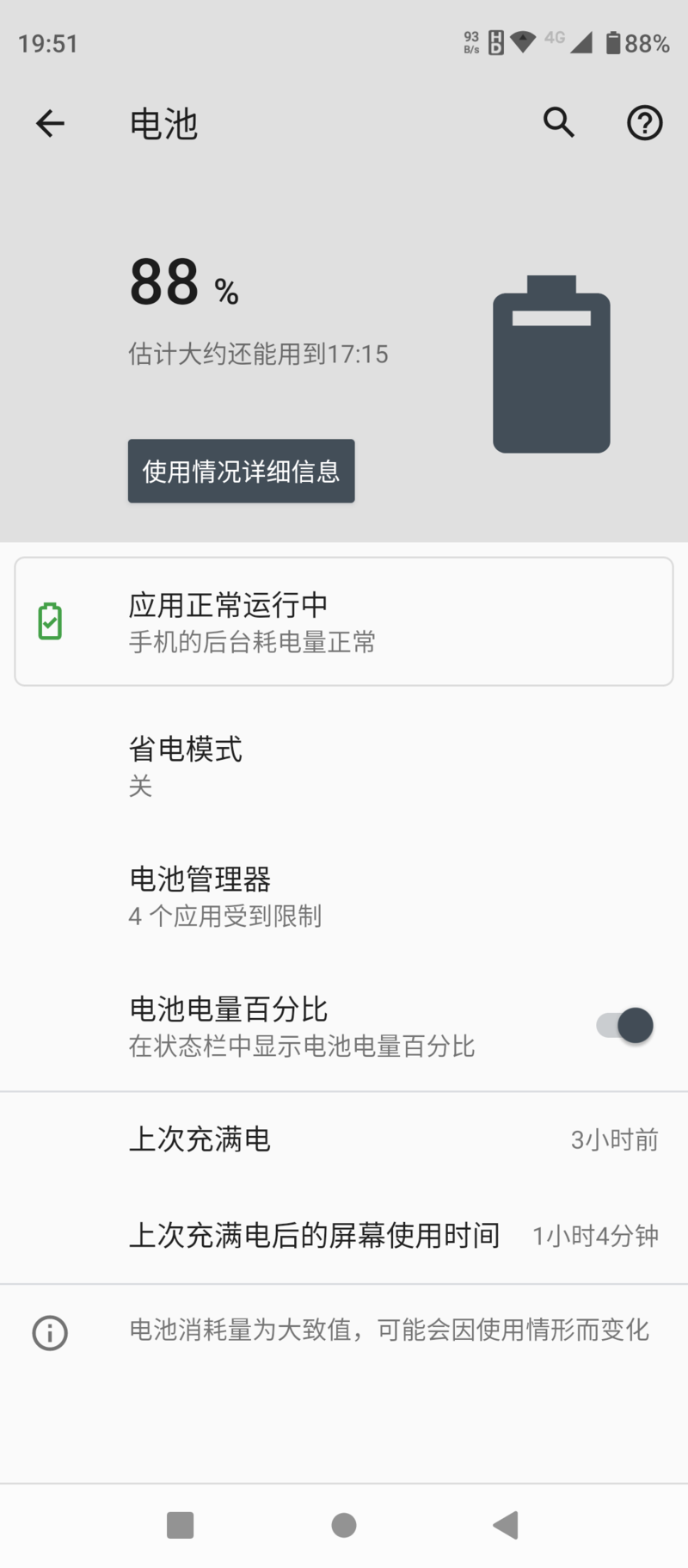This screenshot has width=688, height=1568.
Task: Open recent apps with the square button
Action: point(180,1525)
